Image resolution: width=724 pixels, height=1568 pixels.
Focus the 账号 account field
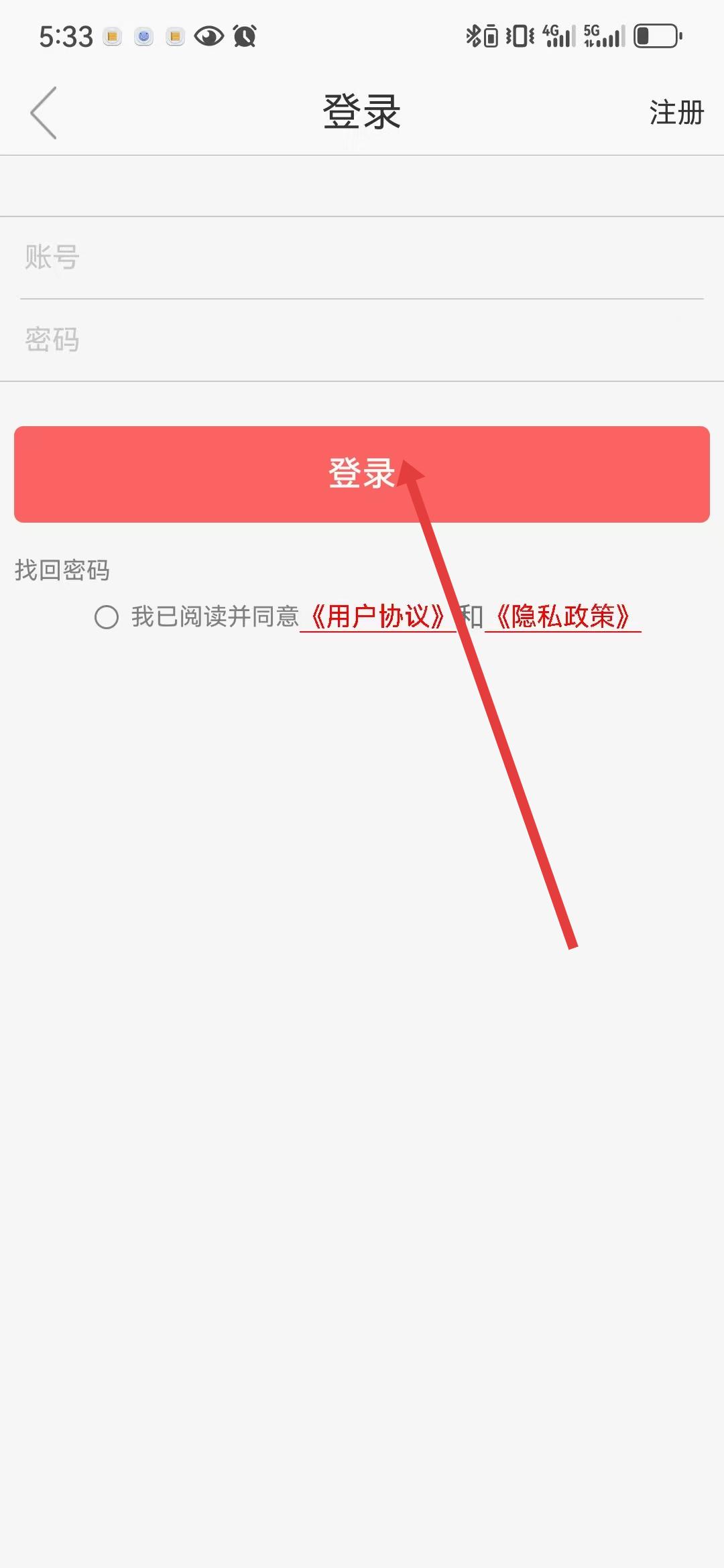pos(362,258)
